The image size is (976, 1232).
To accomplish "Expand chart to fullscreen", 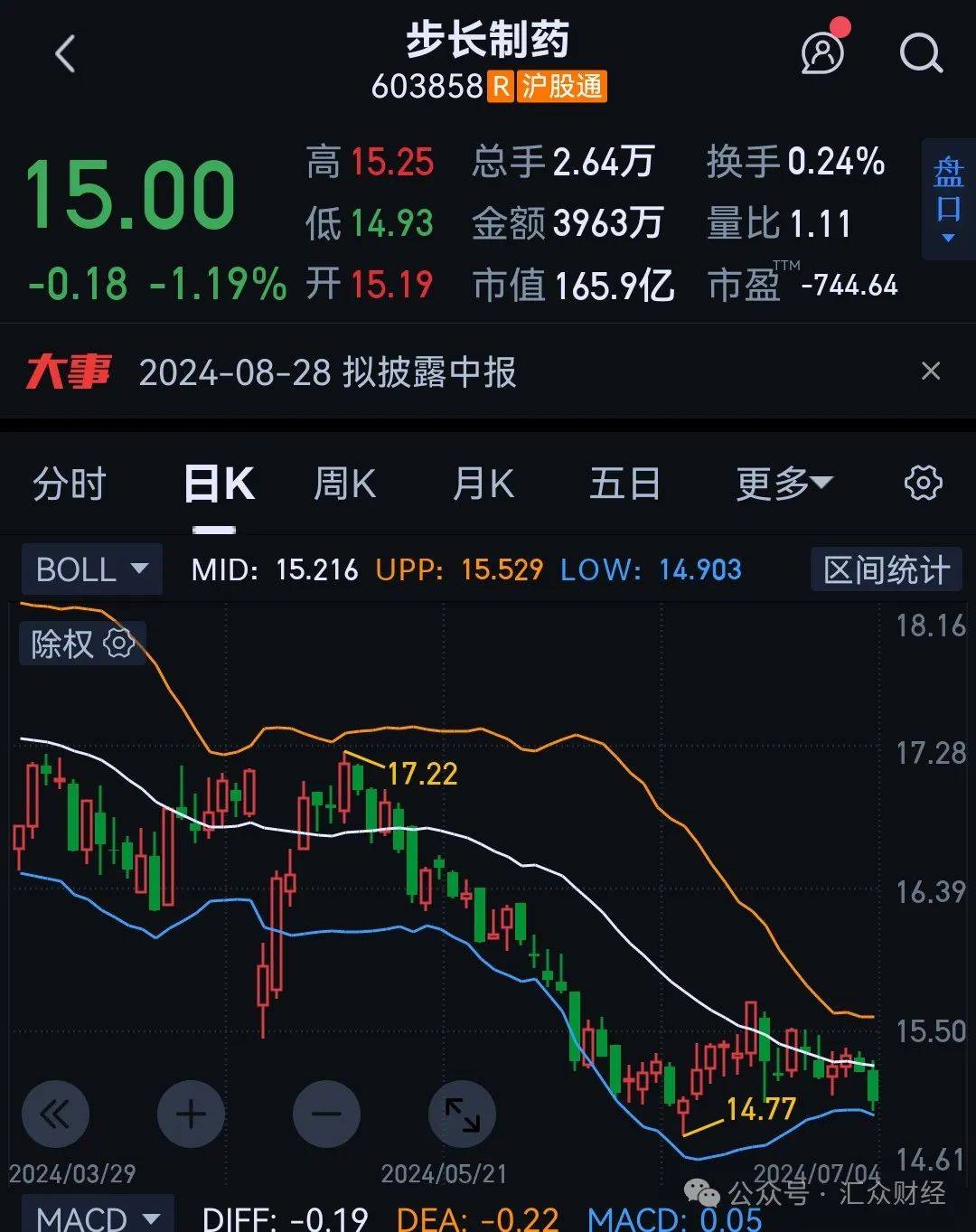I will click(x=462, y=1114).
